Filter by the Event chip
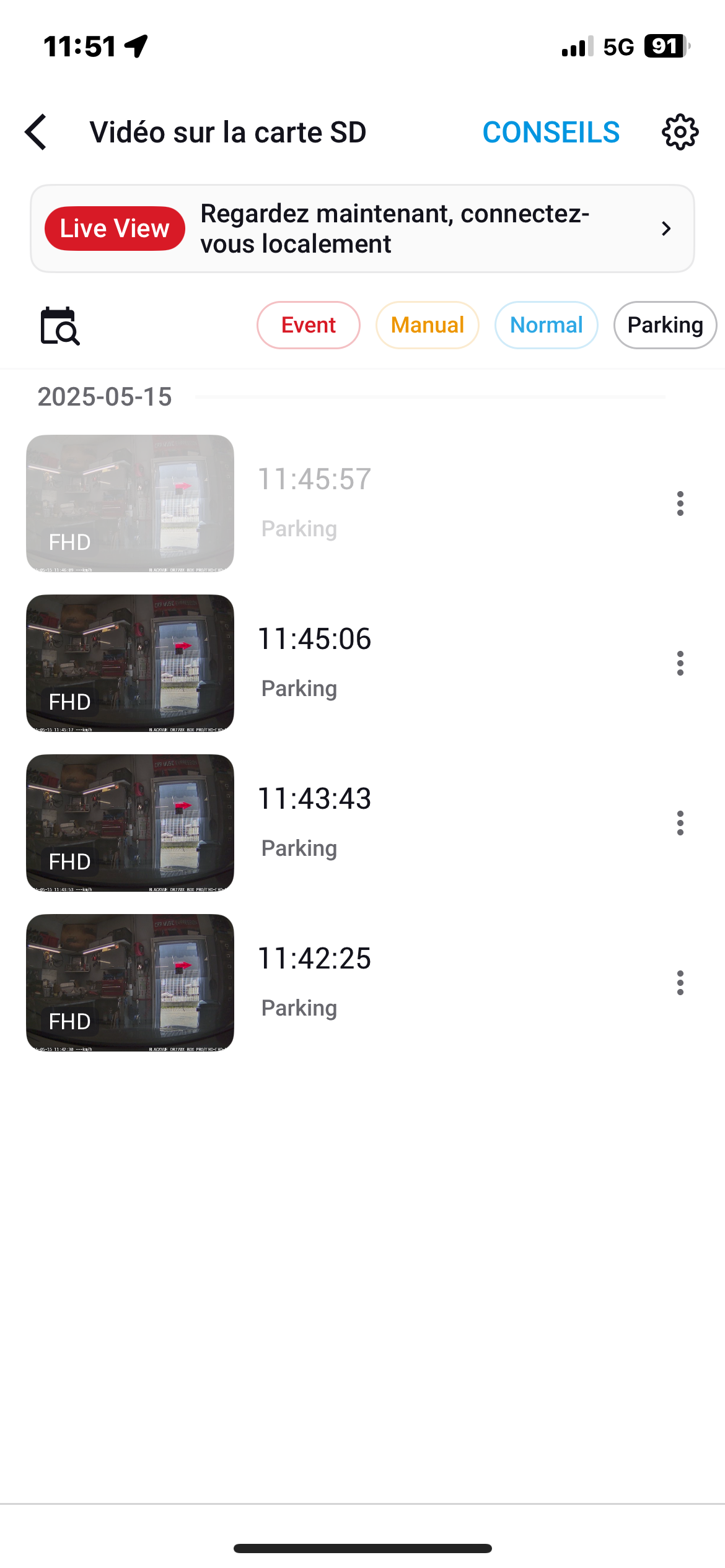 pos(309,325)
